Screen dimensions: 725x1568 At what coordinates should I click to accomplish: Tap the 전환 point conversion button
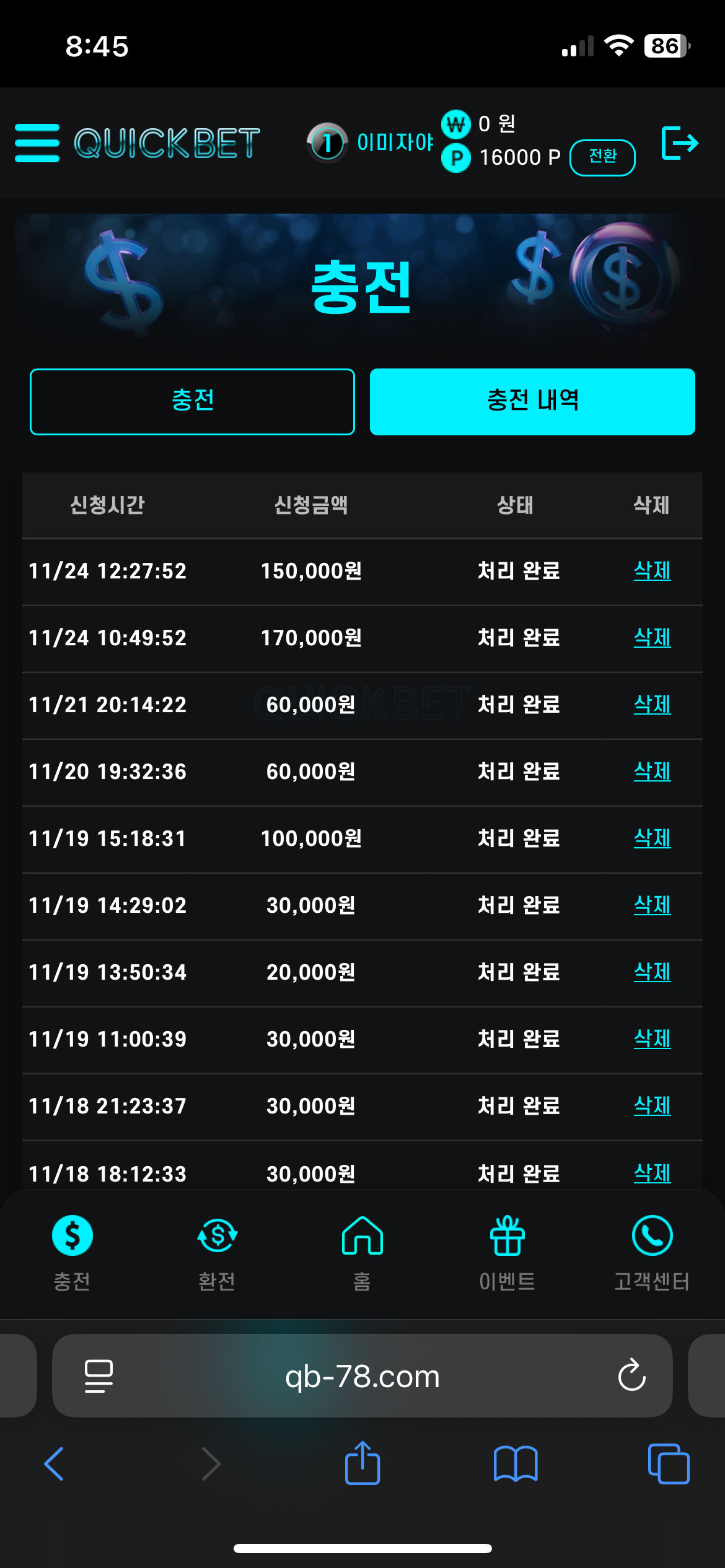602,157
